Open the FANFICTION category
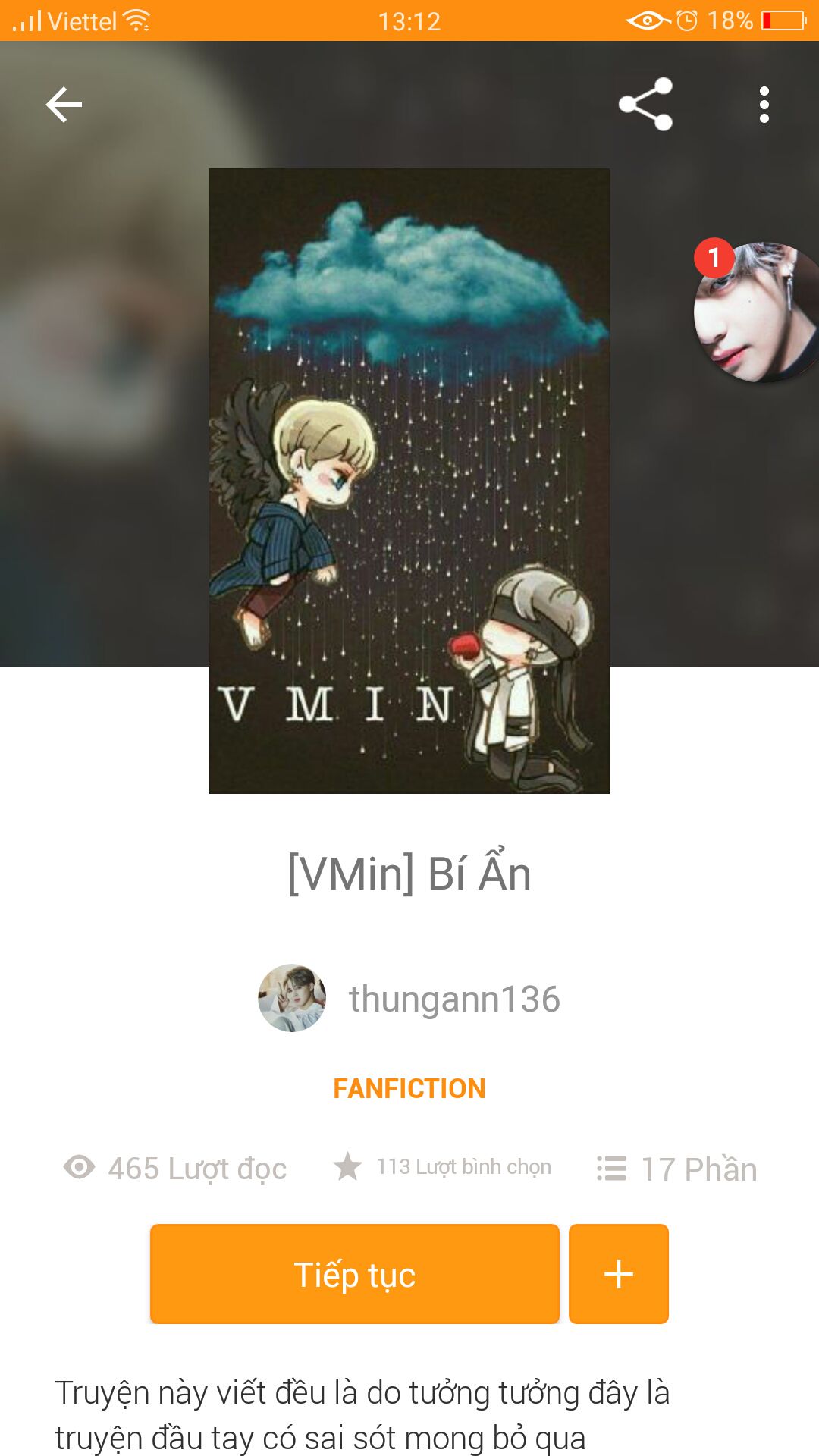This screenshot has width=819, height=1456. click(x=409, y=1088)
